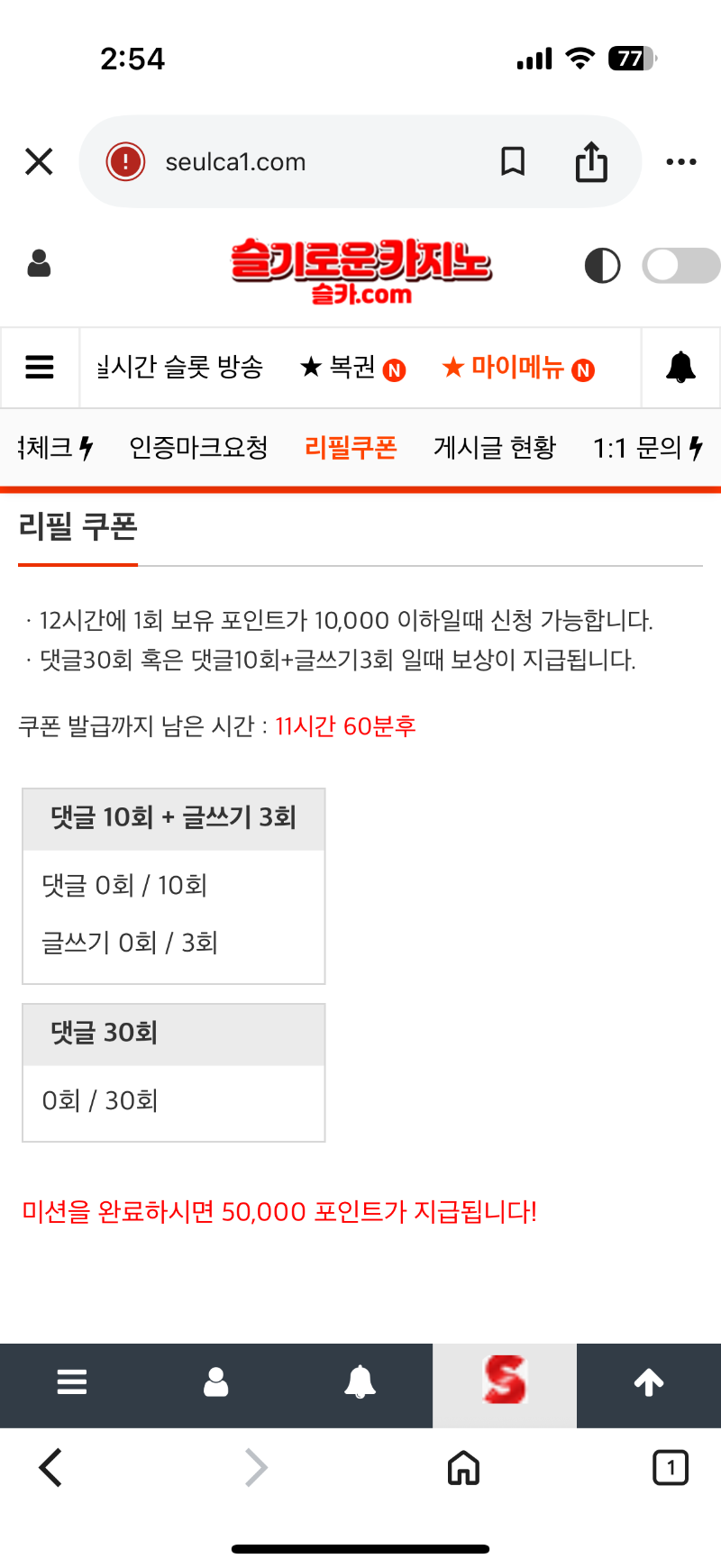Viewport: 721px width, 1568px height.
Task: Bookmark this page
Action: pyautogui.click(x=514, y=162)
